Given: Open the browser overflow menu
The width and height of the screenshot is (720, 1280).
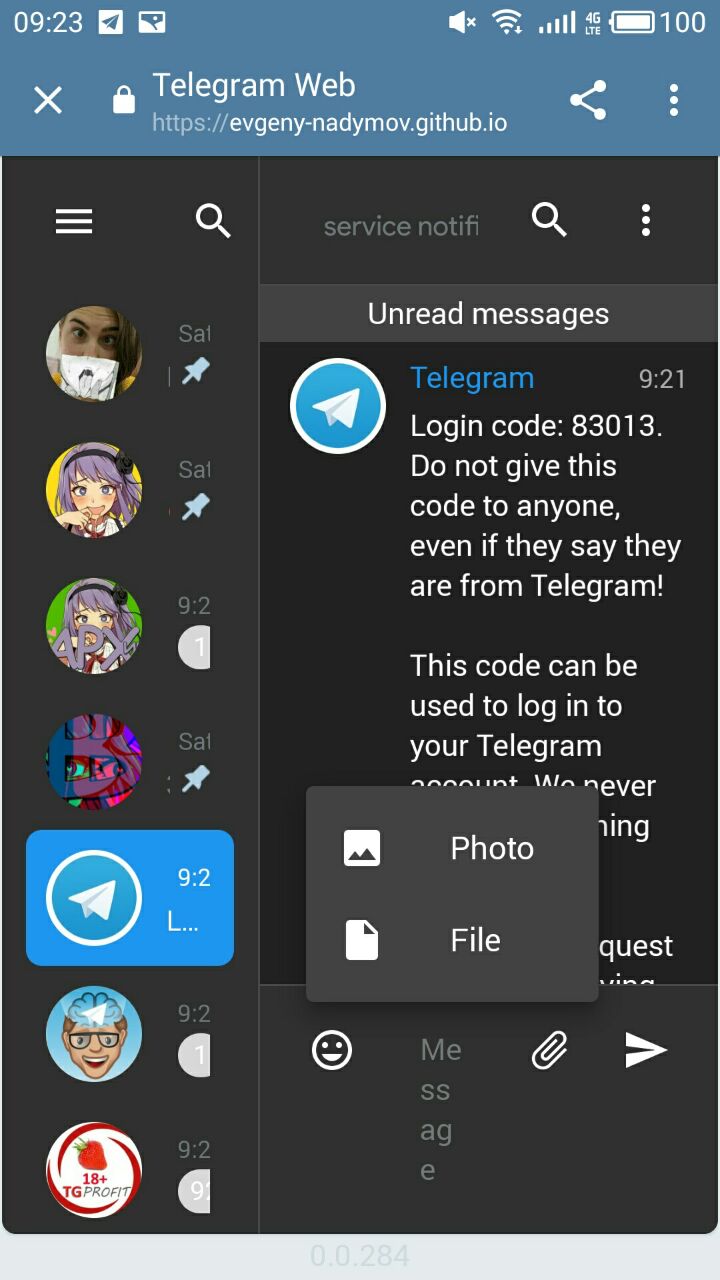Looking at the screenshot, I should coord(673,100).
